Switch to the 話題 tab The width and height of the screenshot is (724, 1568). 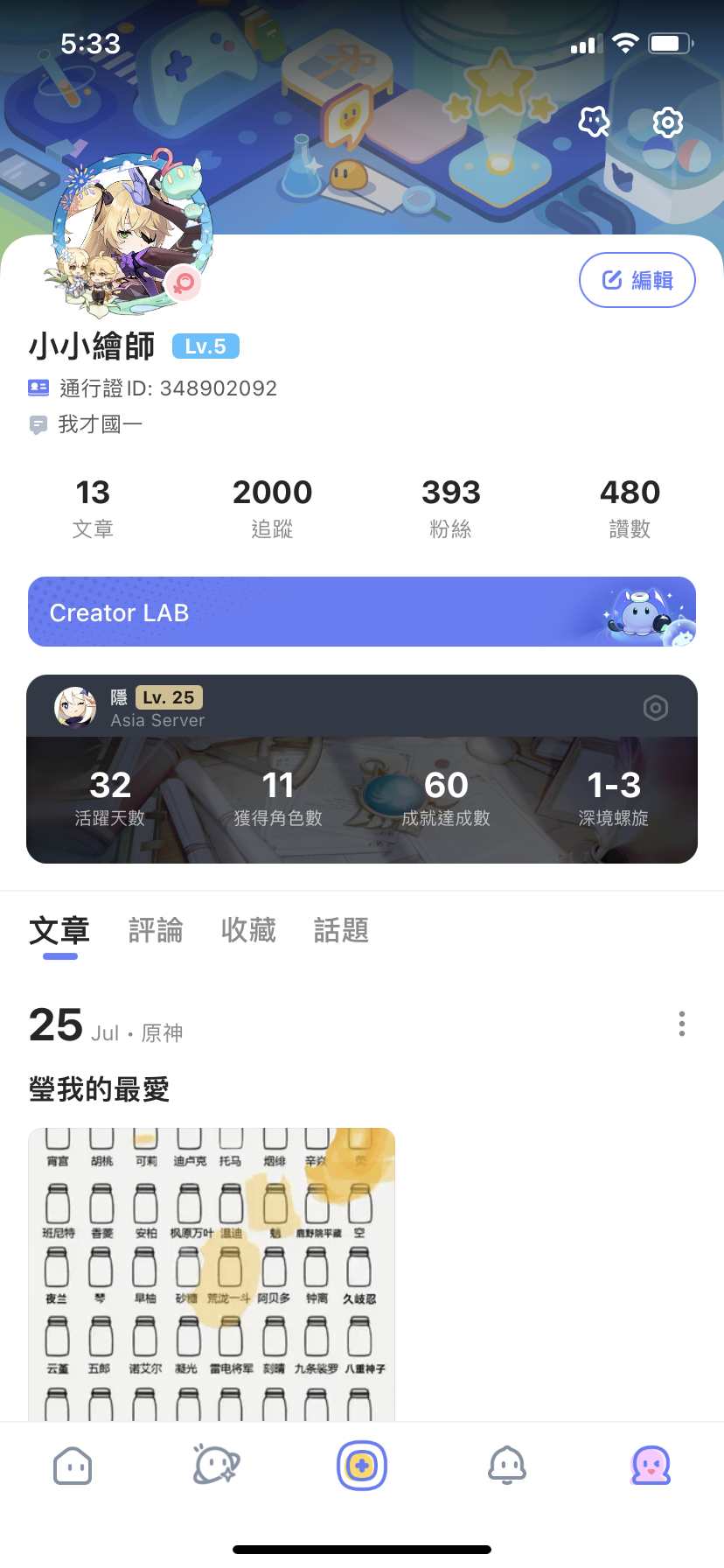[x=341, y=930]
